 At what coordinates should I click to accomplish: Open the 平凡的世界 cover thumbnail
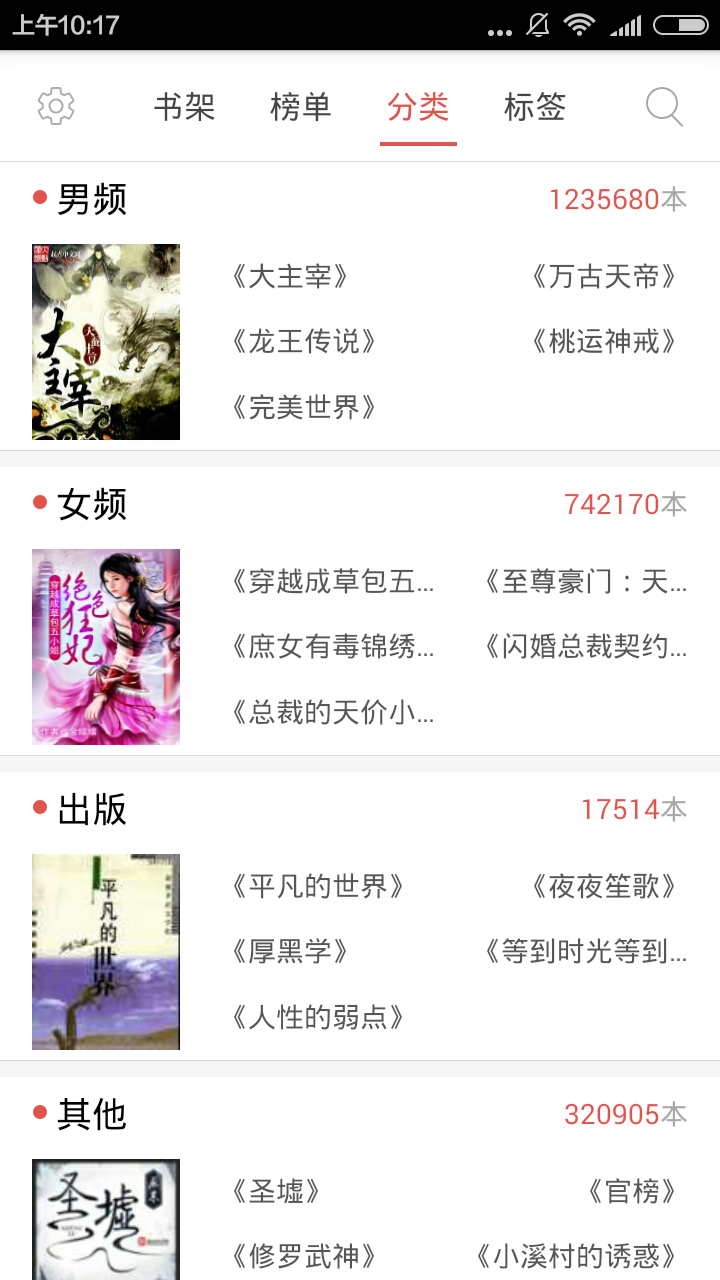tap(106, 952)
